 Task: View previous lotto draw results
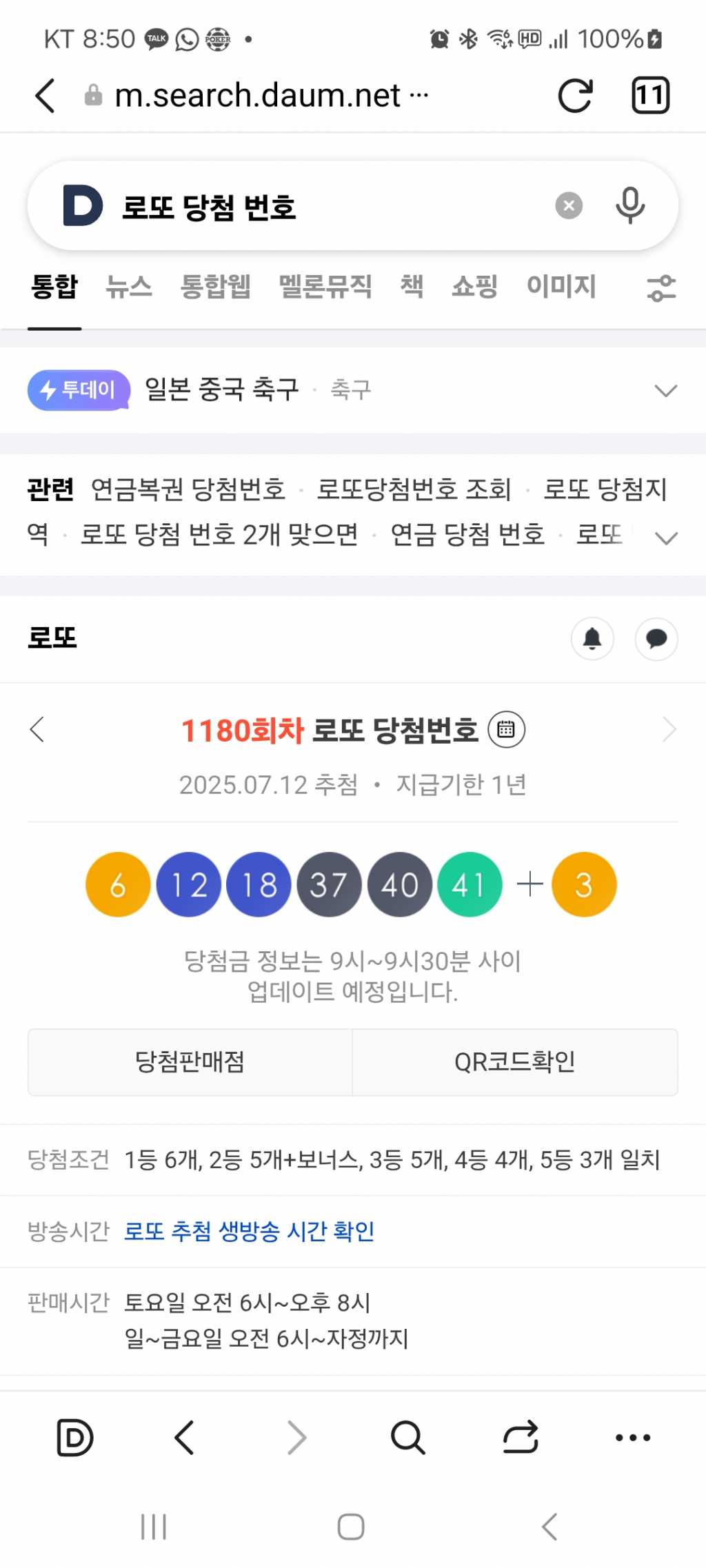tap(37, 729)
